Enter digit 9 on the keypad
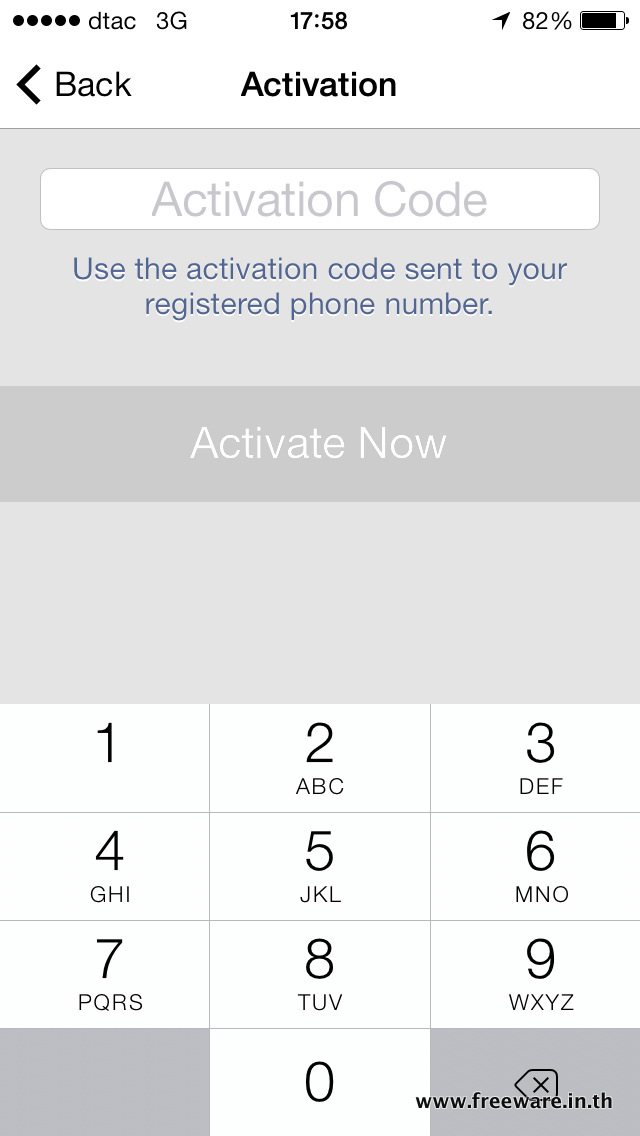The height and width of the screenshot is (1136, 640). coord(536,974)
